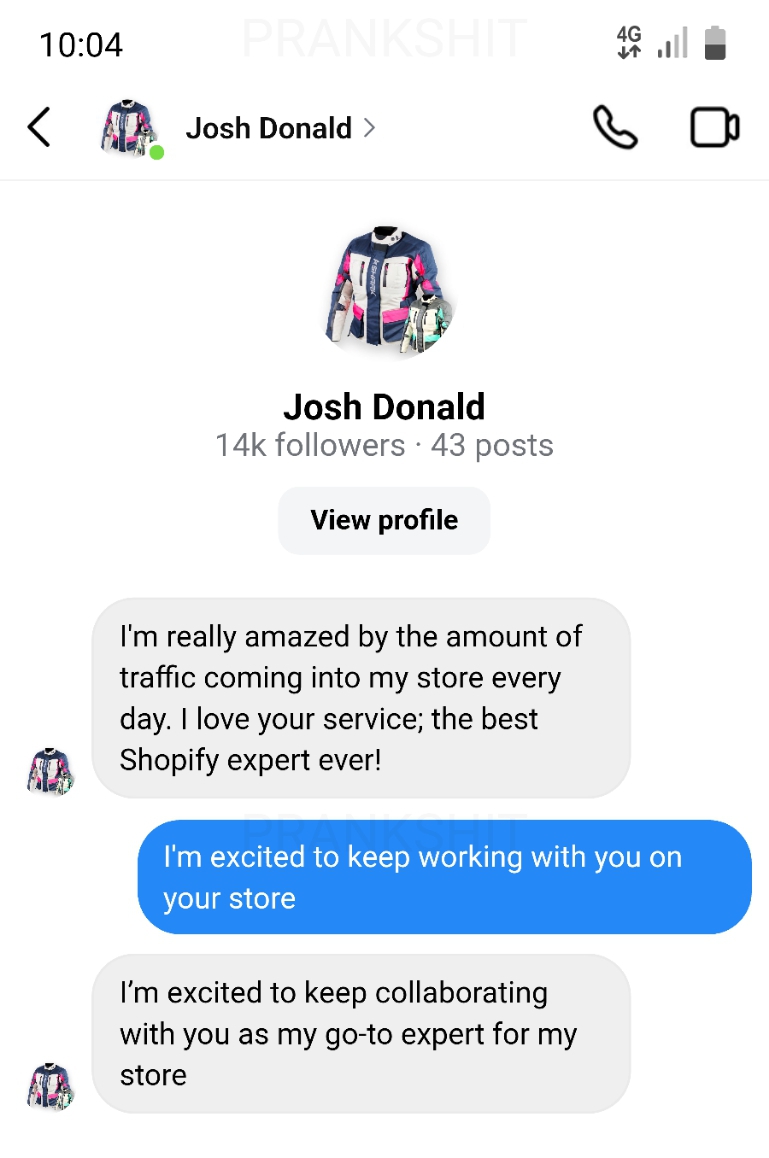Tap the View profile button

click(x=384, y=520)
